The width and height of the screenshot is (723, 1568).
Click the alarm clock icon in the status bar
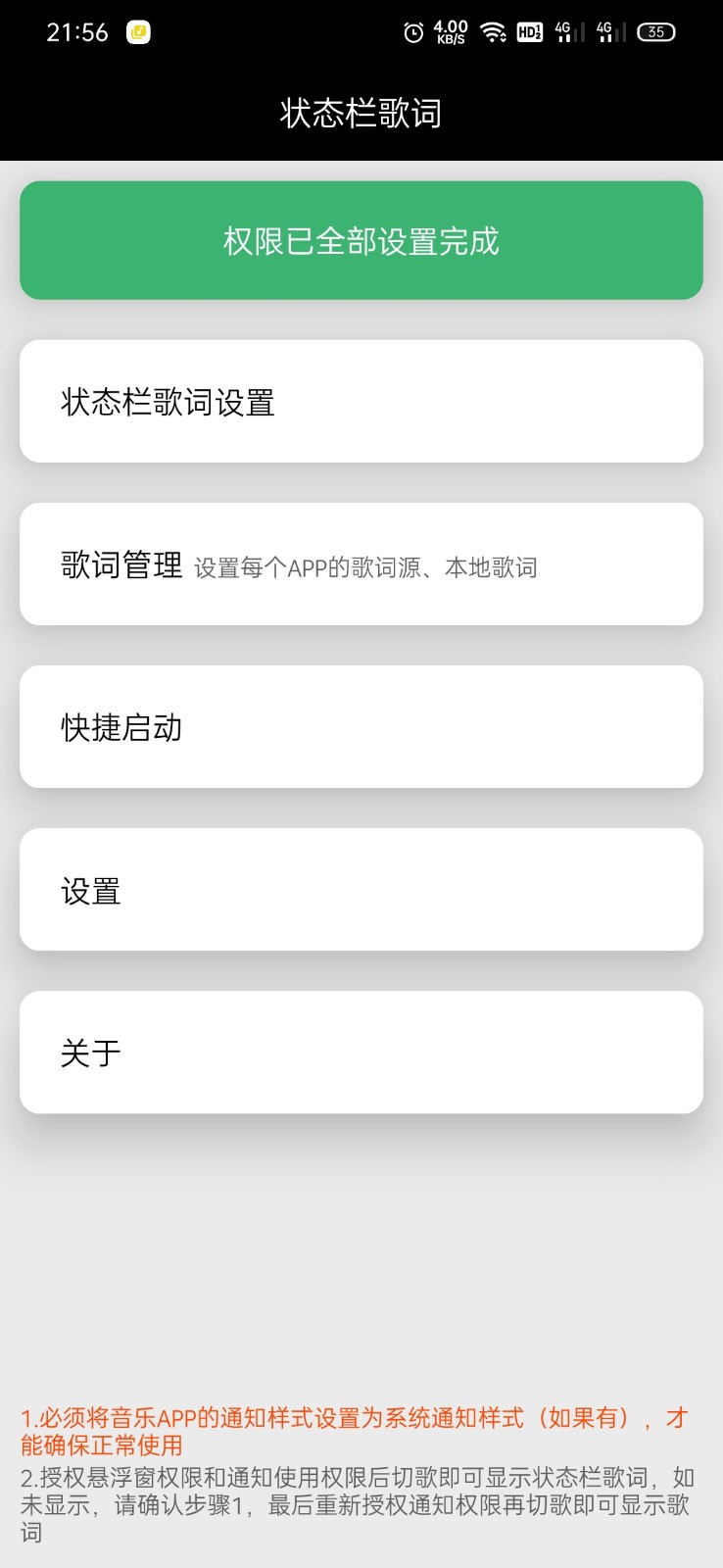(412, 32)
